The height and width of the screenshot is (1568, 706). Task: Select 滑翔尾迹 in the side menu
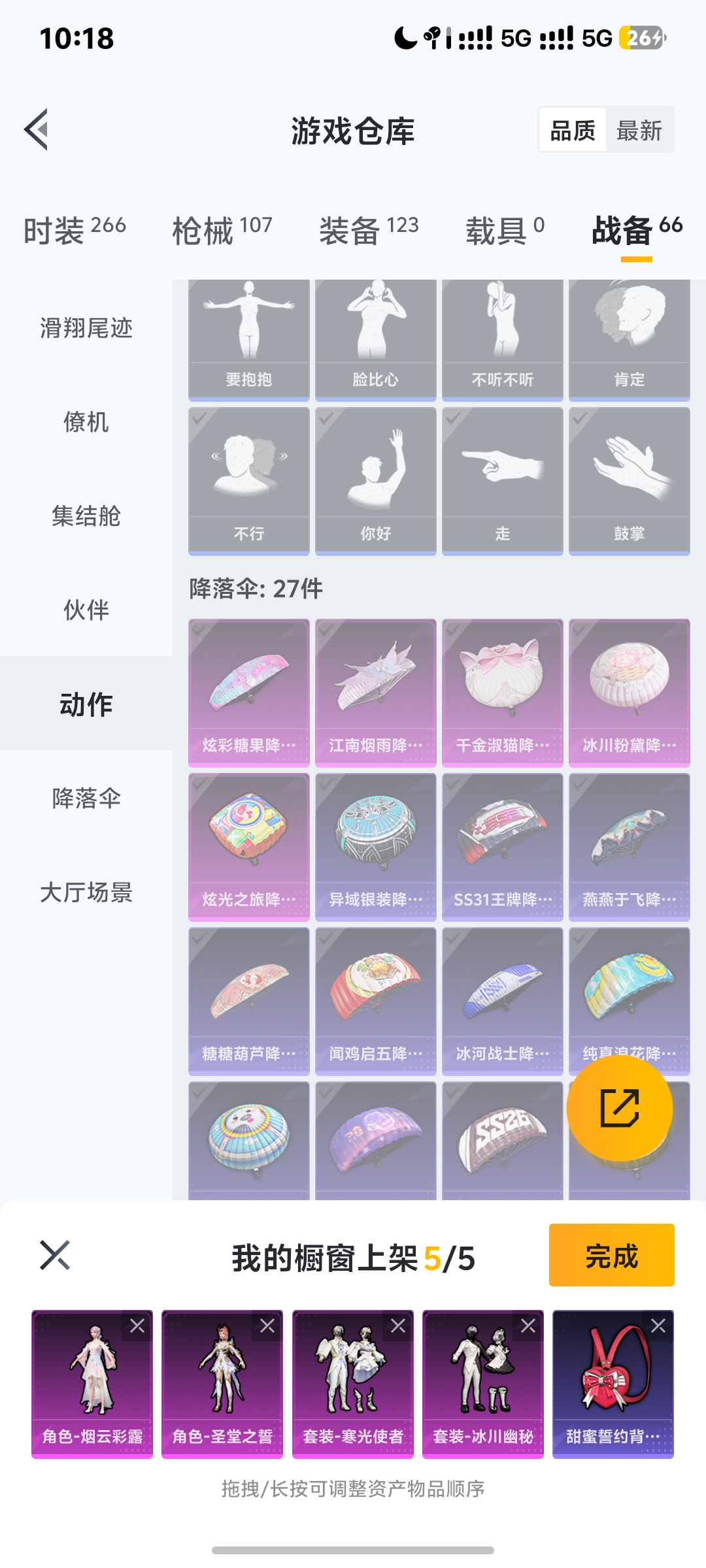(86, 328)
